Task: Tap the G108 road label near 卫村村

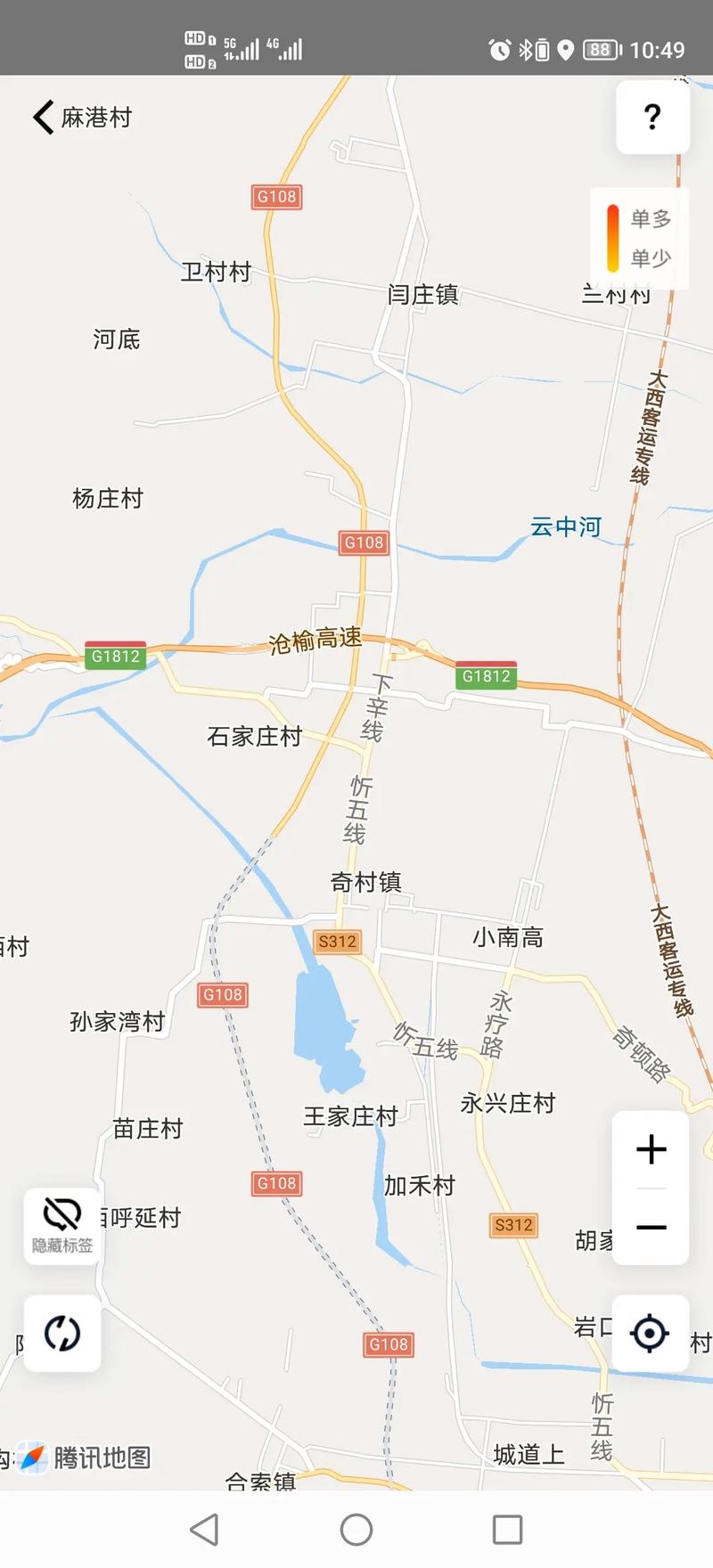Action: point(276,196)
